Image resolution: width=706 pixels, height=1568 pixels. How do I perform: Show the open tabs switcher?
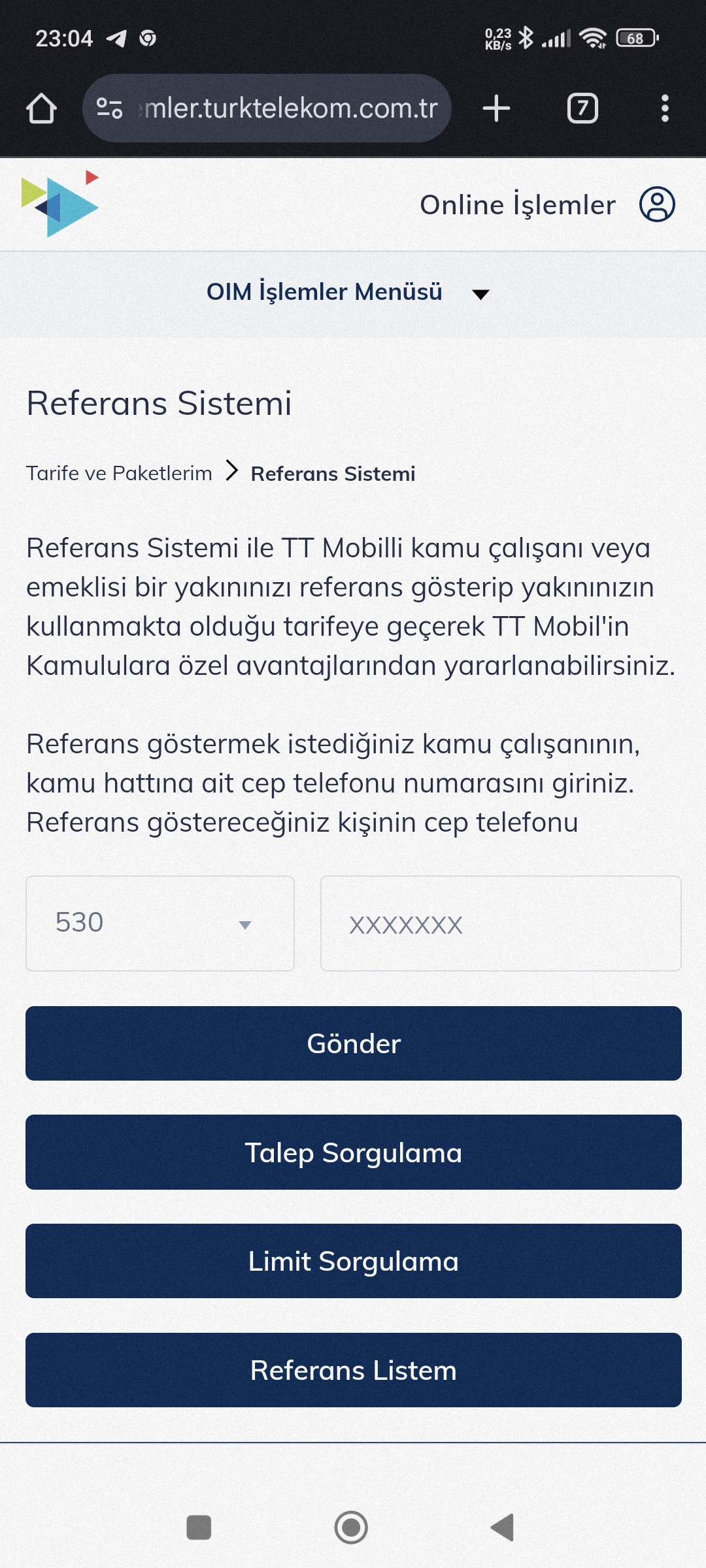coord(582,108)
